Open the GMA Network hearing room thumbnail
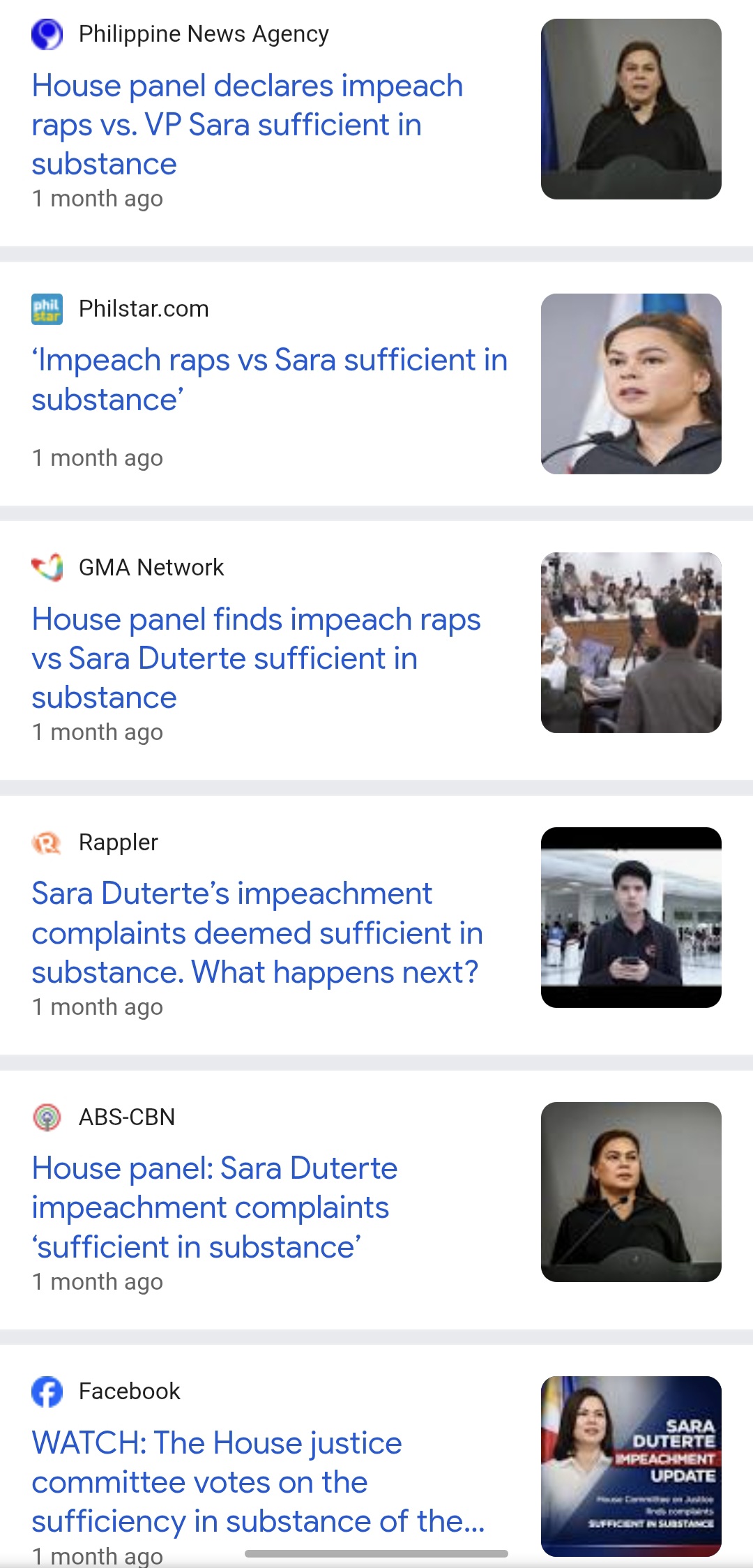Viewport: 753px width, 1568px height. pyautogui.click(x=631, y=642)
